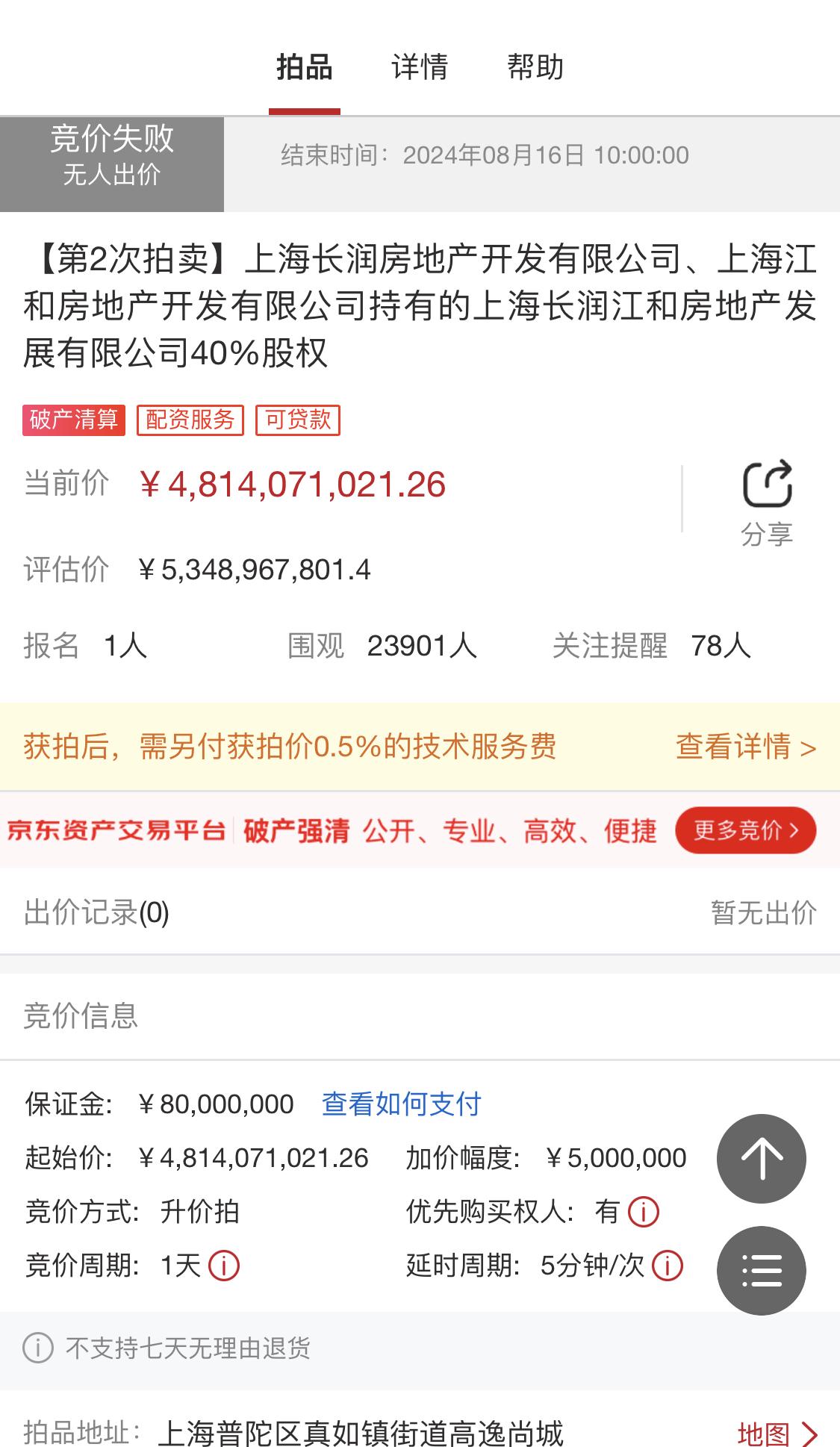The width and height of the screenshot is (840, 1447).
Task: View info about 优先购买权人
Action: pos(643,1212)
